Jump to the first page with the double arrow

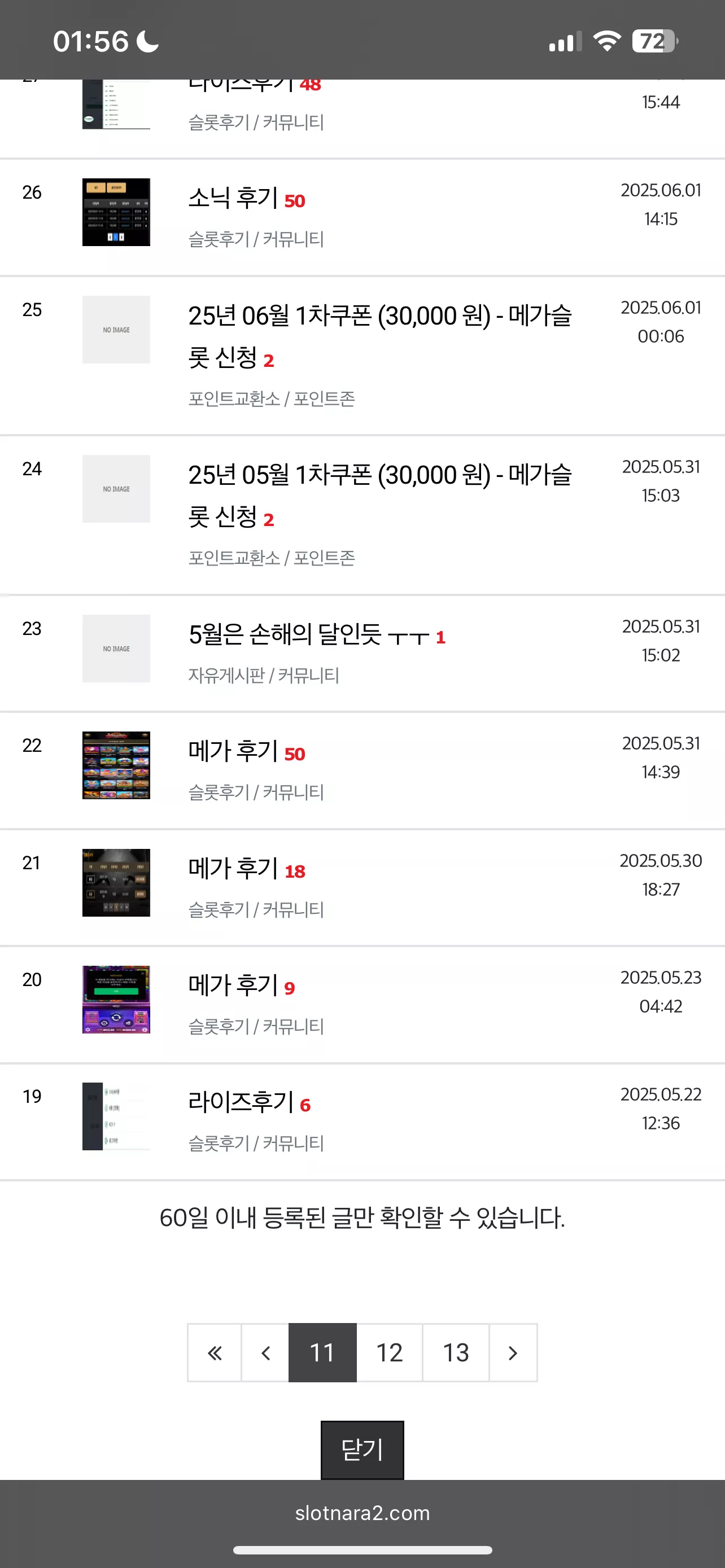click(x=214, y=1352)
